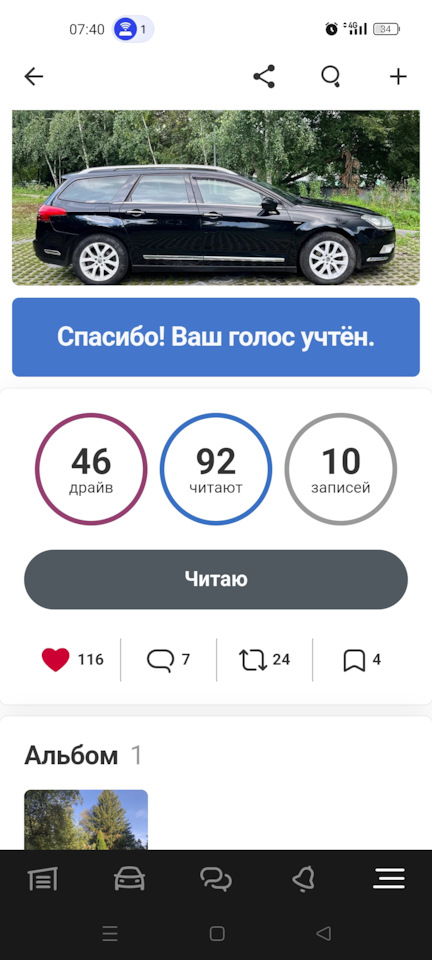Tap the system home button
This screenshot has height=960, width=432.
point(217,934)
